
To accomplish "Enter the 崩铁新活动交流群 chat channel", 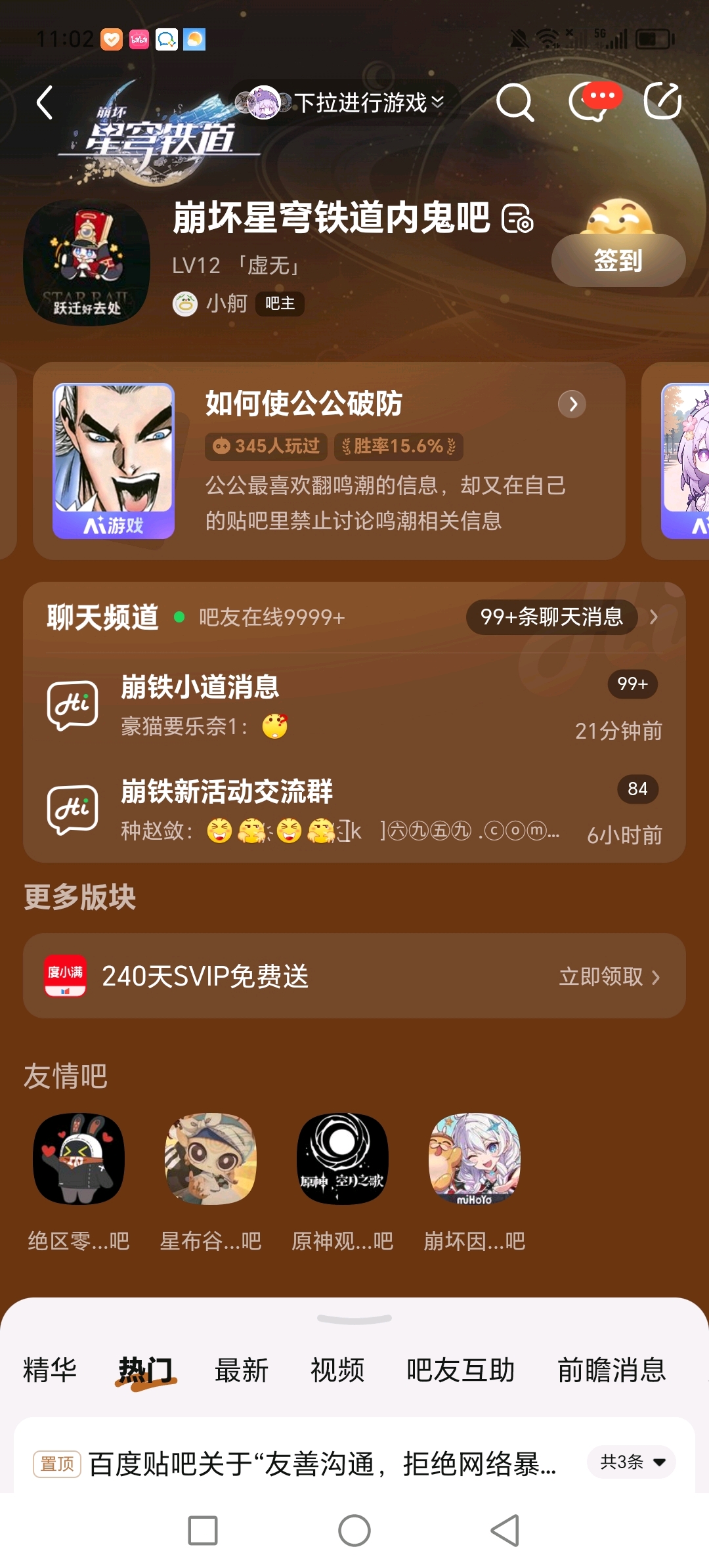I will (354, 810).
